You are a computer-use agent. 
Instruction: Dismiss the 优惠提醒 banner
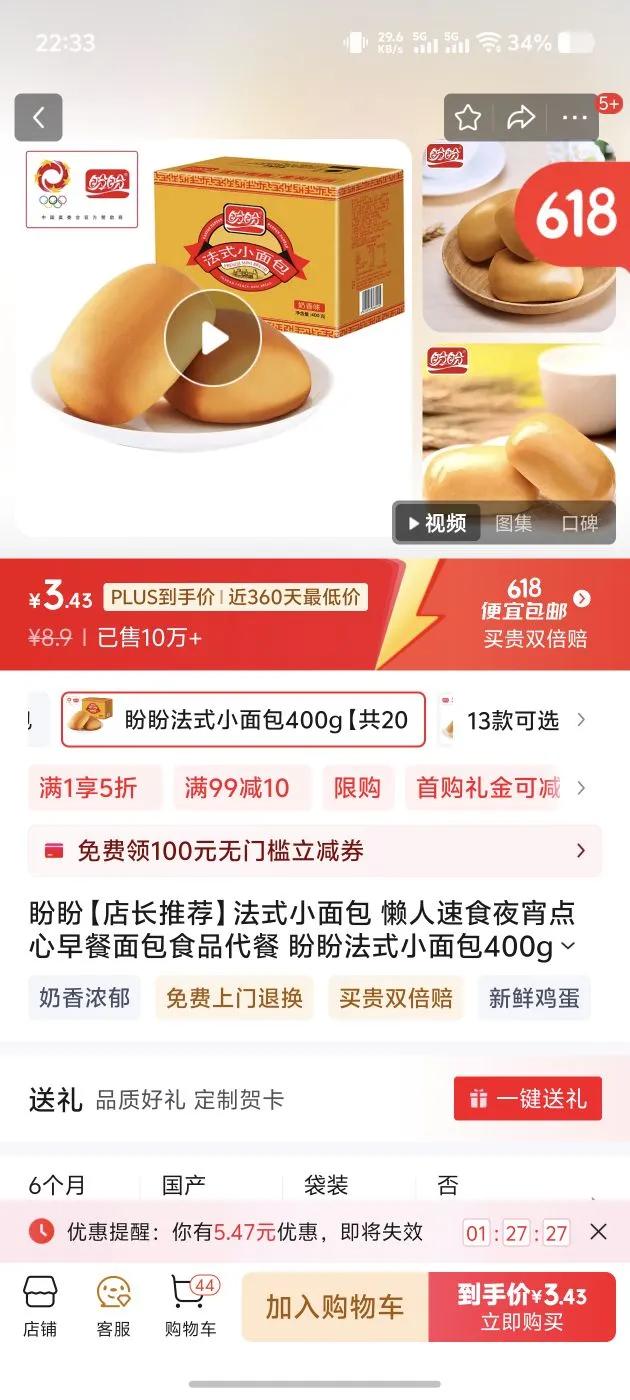point(598,1232)
